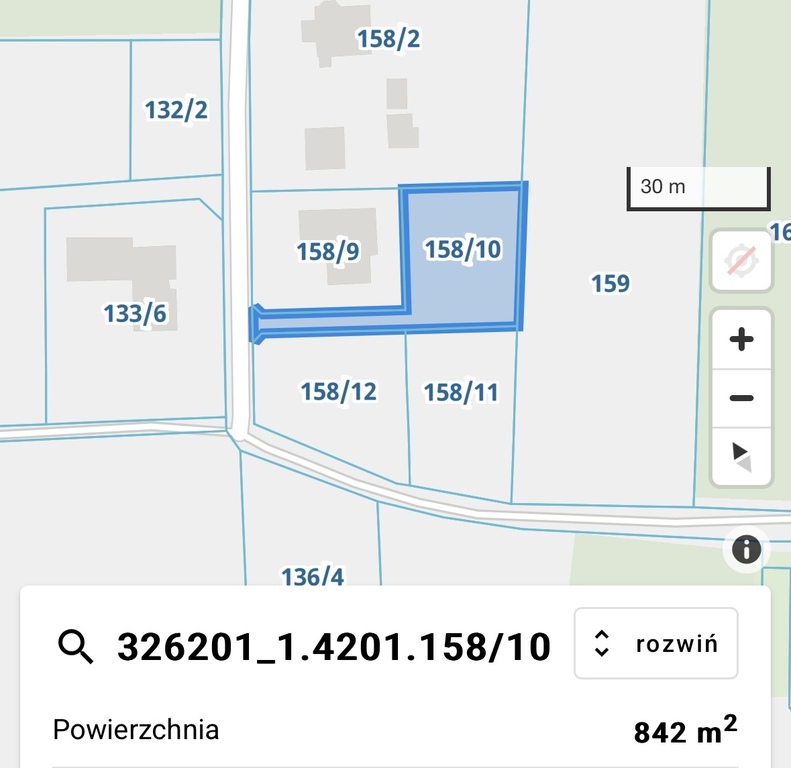Reset the map compass orientation

tap(741, 262)
